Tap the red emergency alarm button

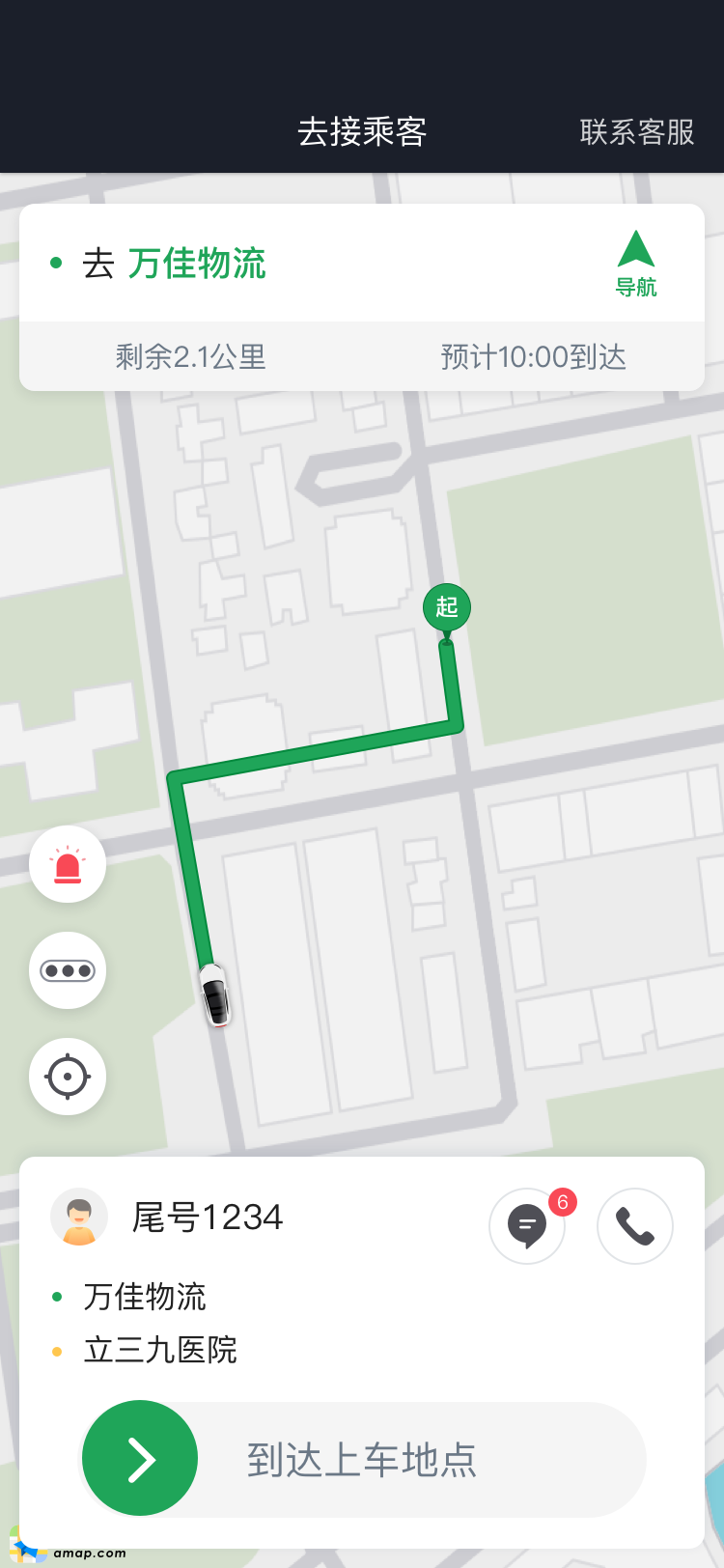[x=68, y=864]
